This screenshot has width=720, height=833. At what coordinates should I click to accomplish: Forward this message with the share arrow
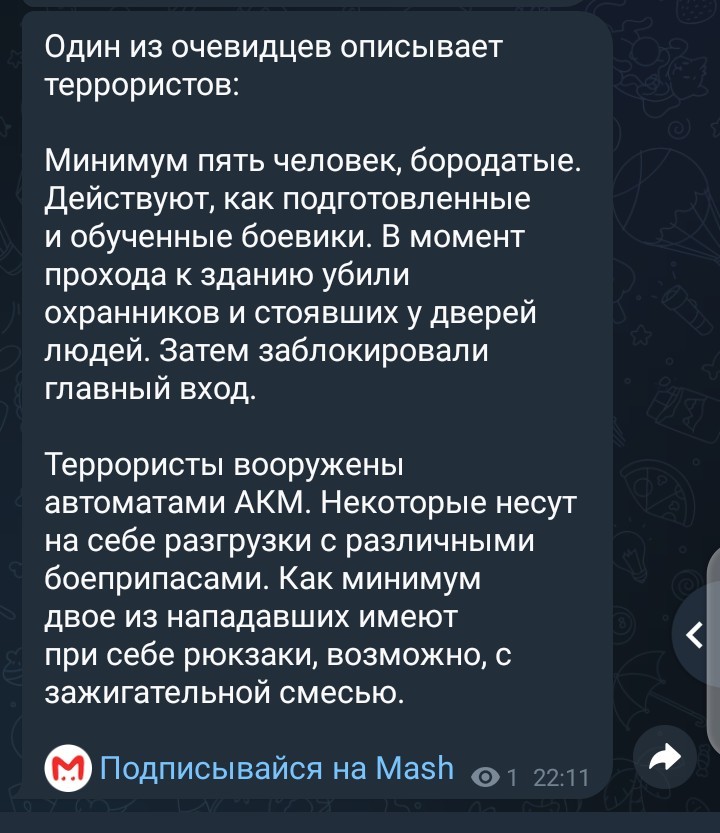[665, 757]
